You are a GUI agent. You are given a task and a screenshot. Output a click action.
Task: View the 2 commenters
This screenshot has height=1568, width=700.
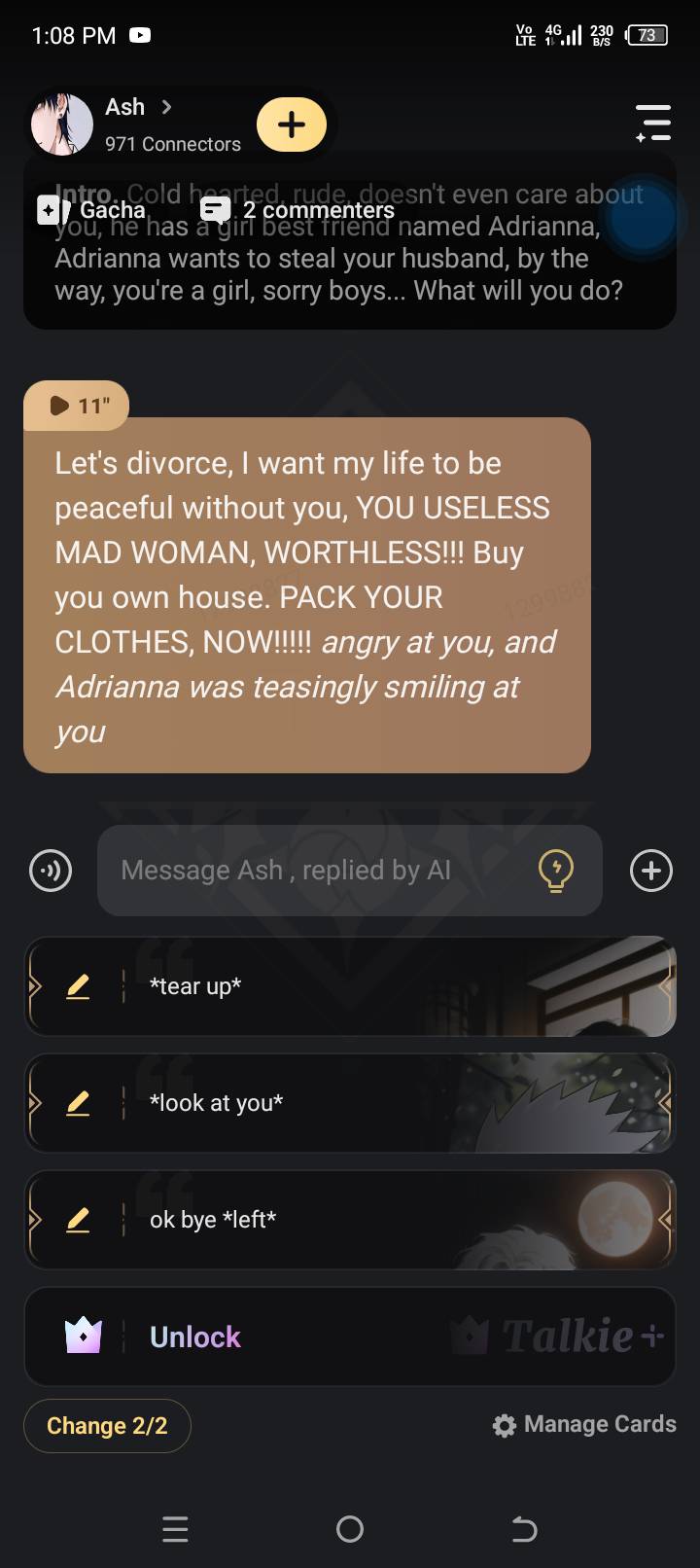[x=298, y=210]
